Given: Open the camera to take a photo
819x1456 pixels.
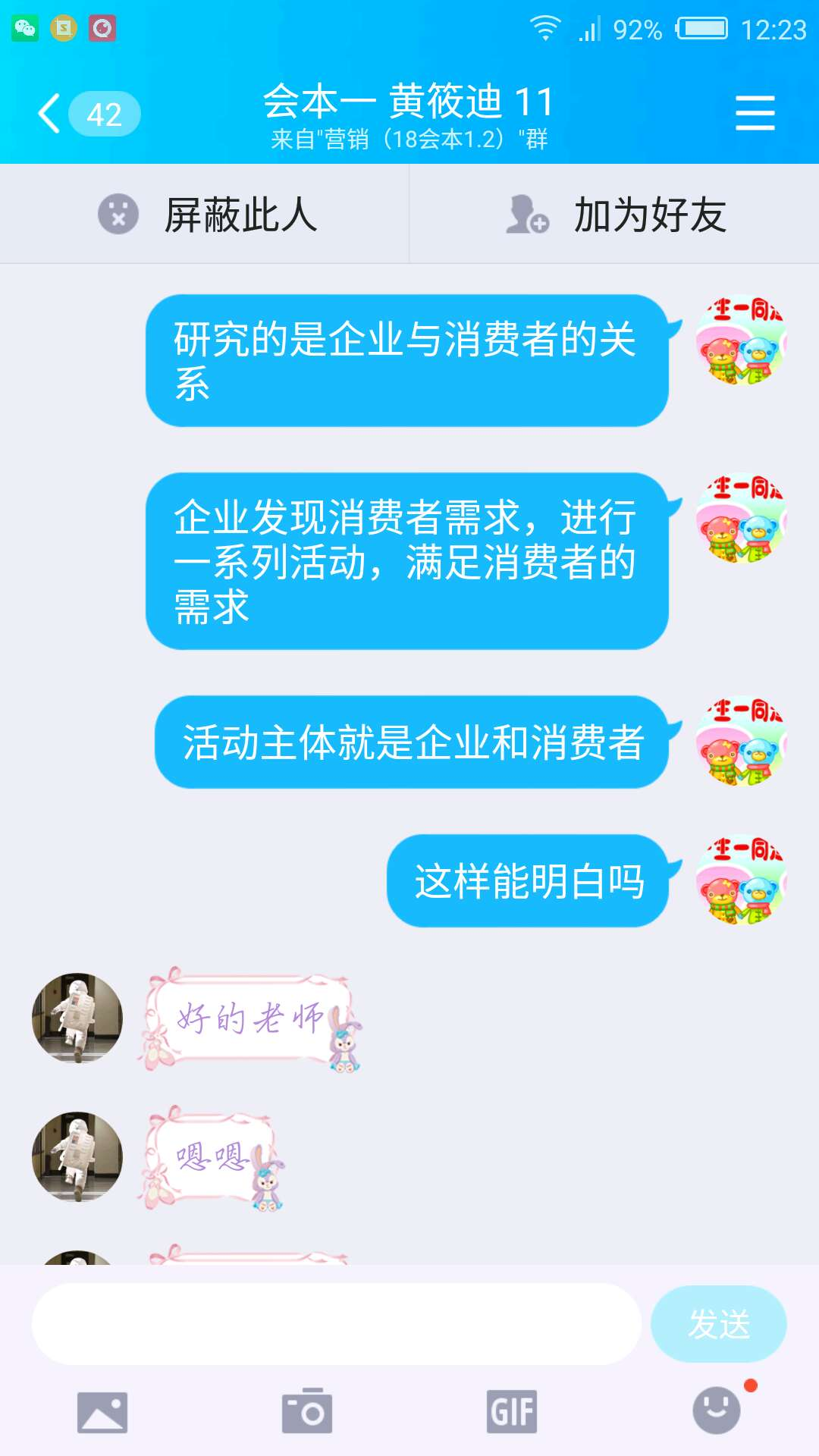Looking at the screenshot, I should (x=307, y=1412).
